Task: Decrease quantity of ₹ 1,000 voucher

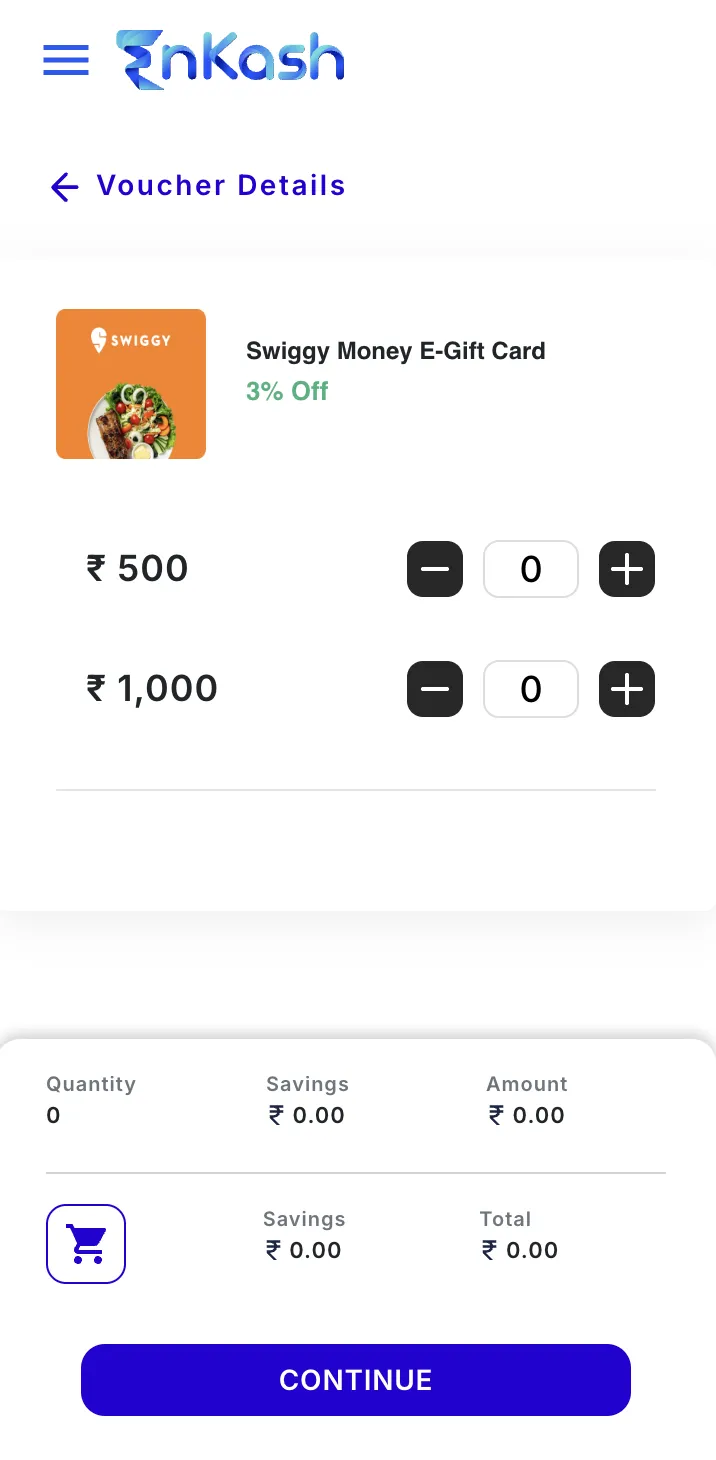Action: 435,689
